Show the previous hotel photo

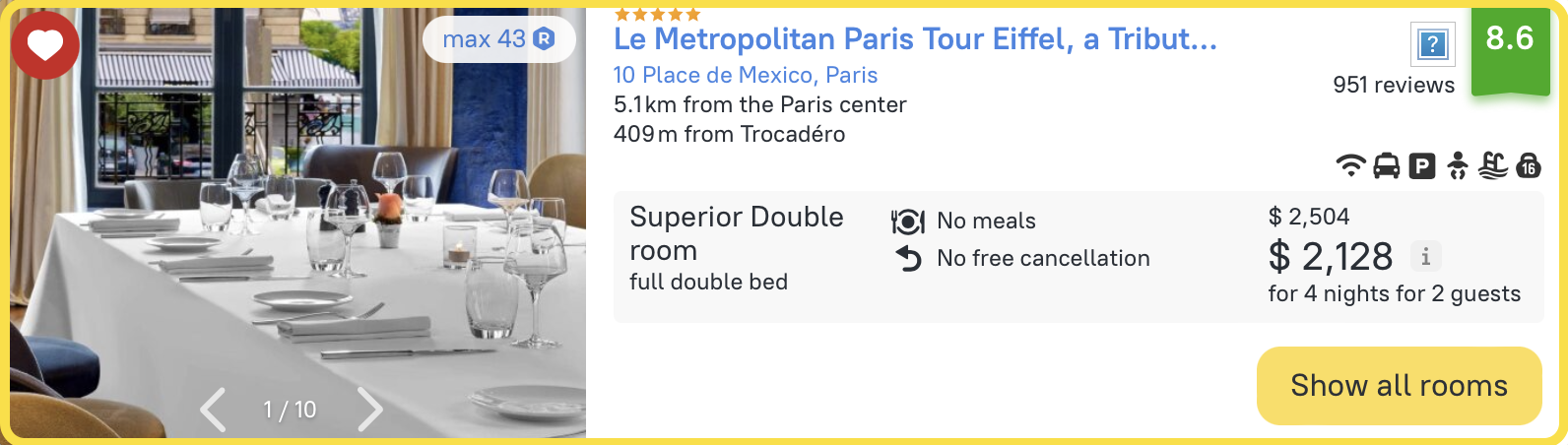click(213, 410)
